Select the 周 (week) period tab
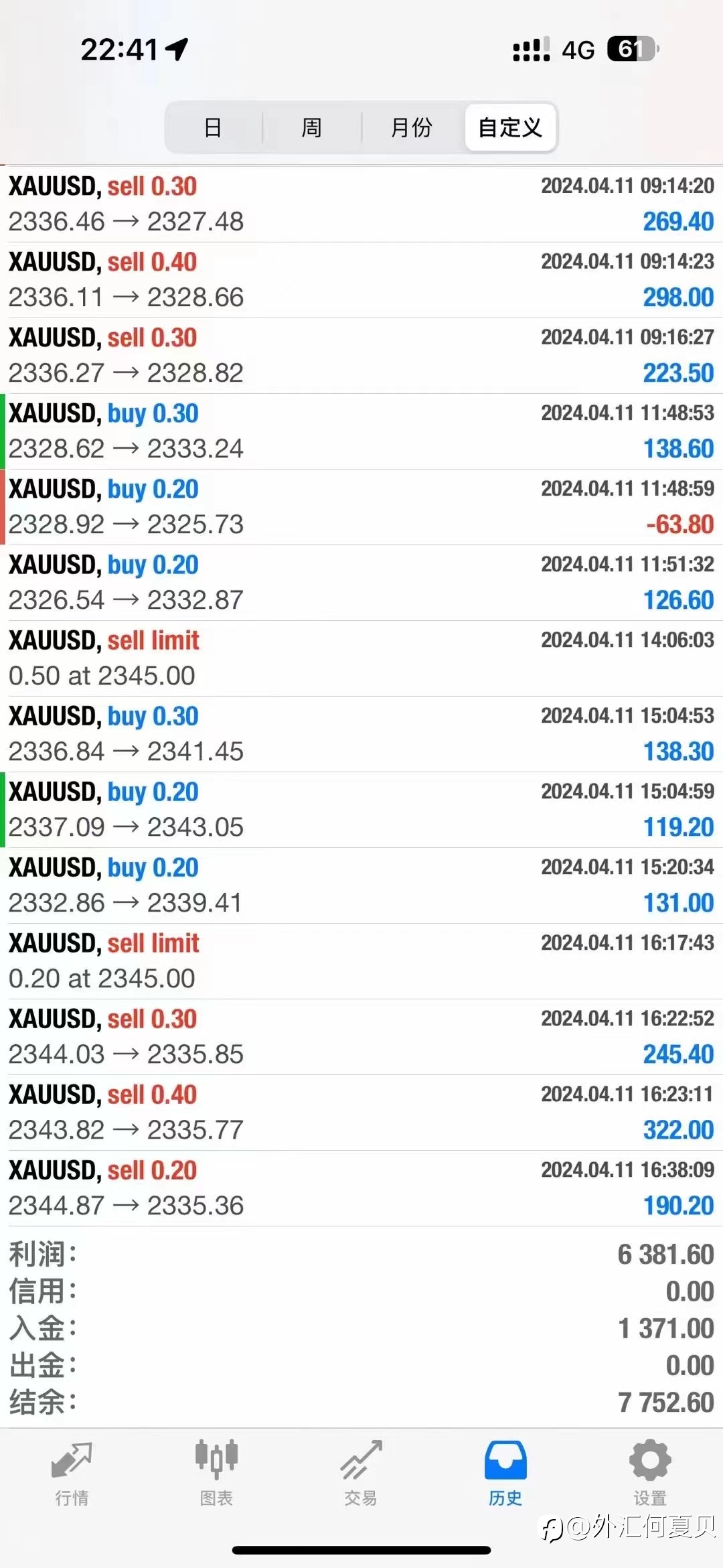 (x=311, y=127)
